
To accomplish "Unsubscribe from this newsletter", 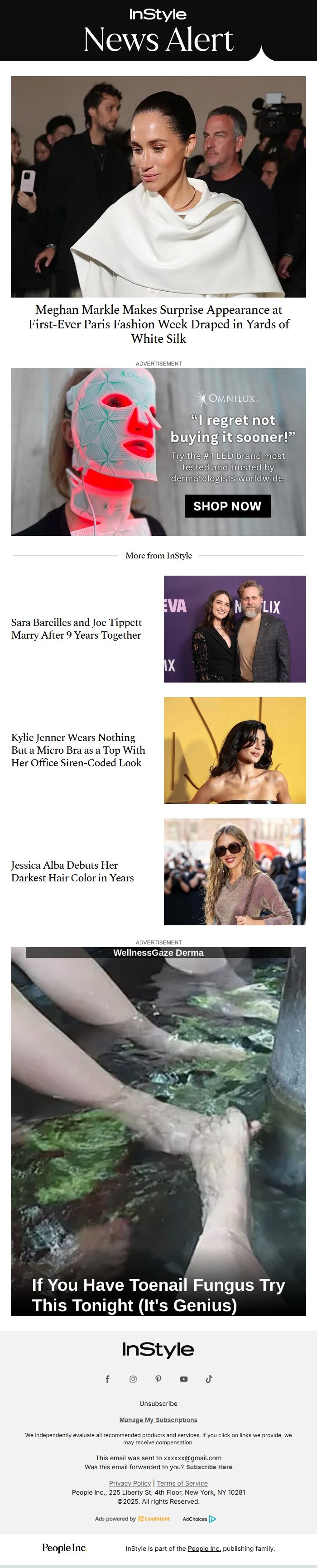I will pyautogui.click(x=158, y=1404).
